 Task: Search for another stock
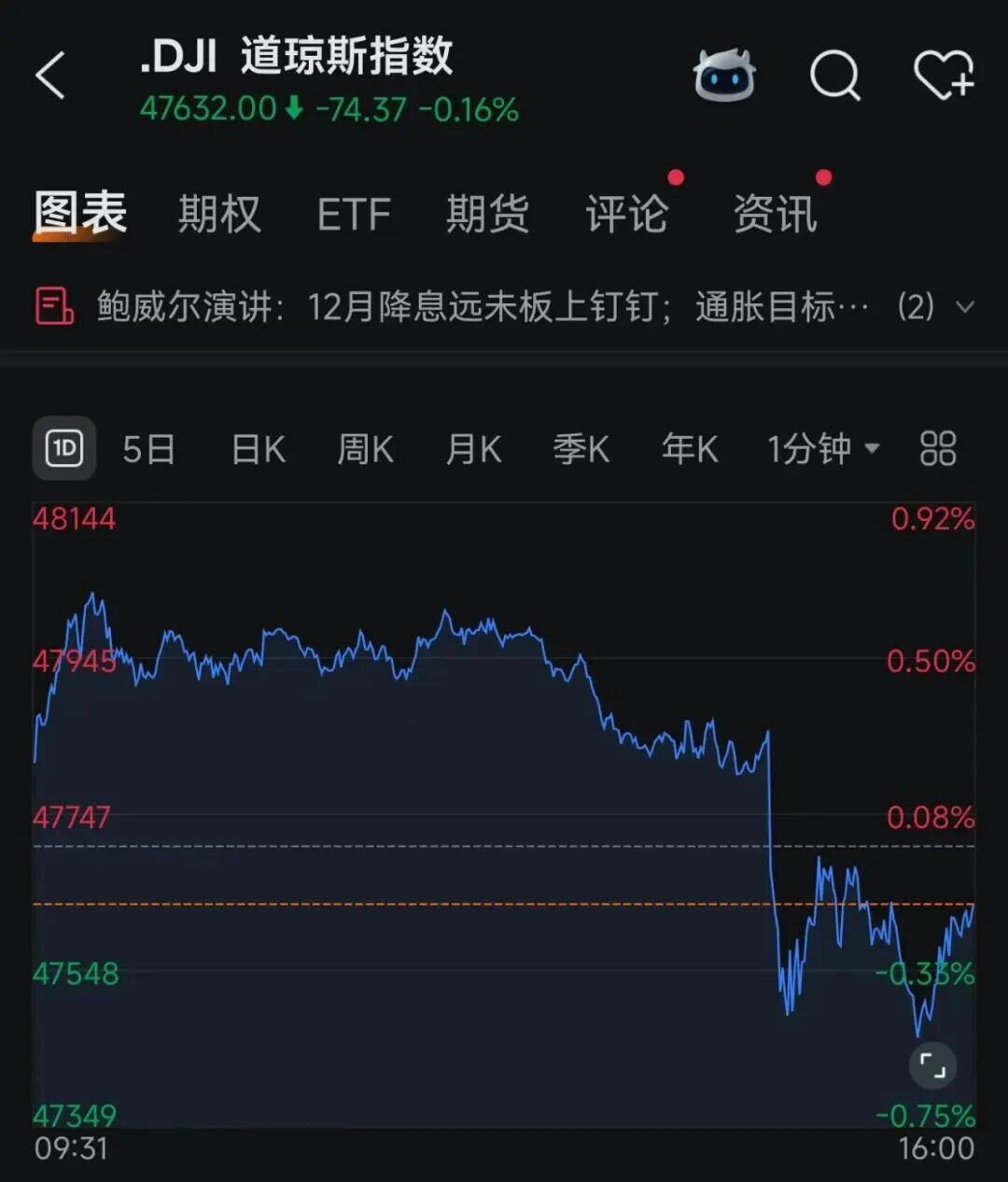(x=834, y=76)
